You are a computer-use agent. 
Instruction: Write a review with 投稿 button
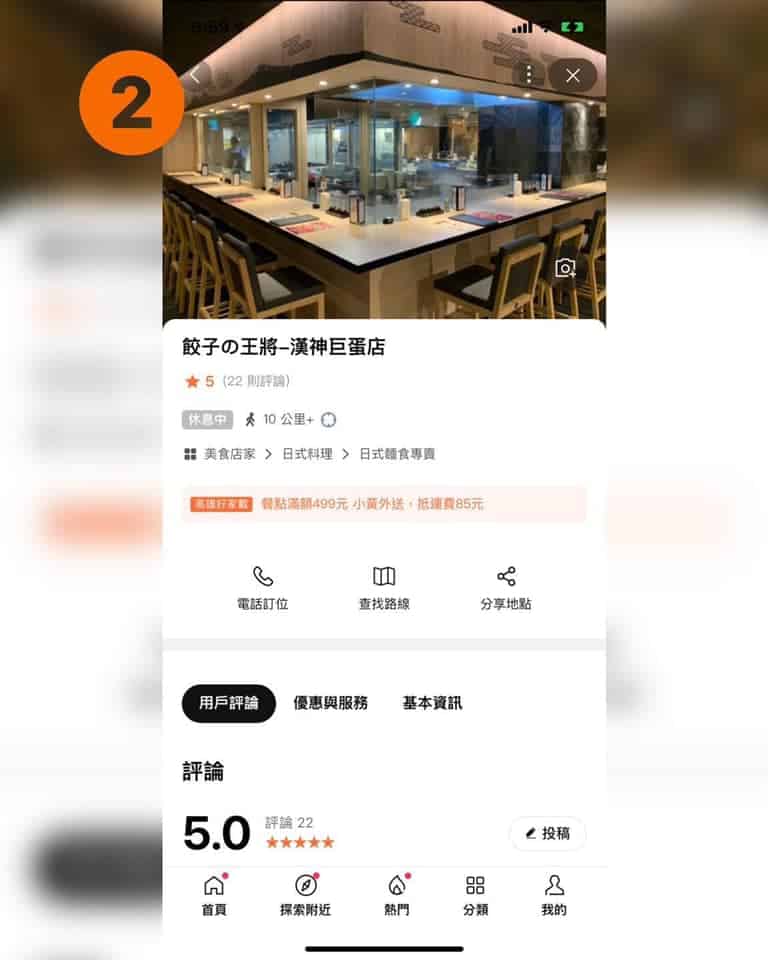click(547, 833)
